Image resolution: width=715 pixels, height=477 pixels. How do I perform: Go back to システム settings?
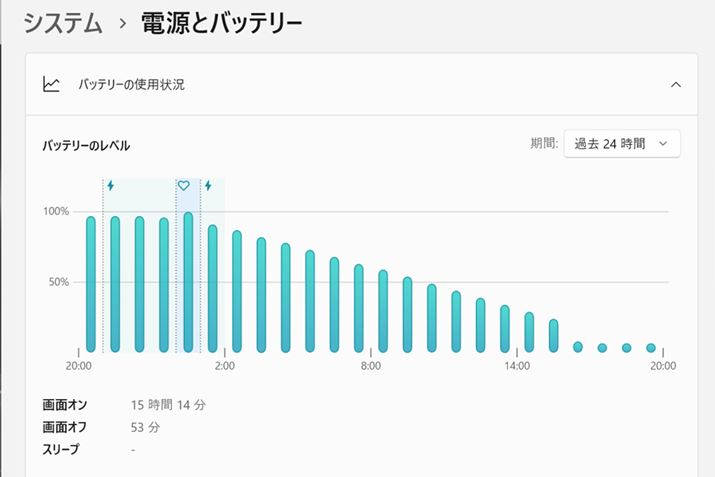(x=62, y=22)
